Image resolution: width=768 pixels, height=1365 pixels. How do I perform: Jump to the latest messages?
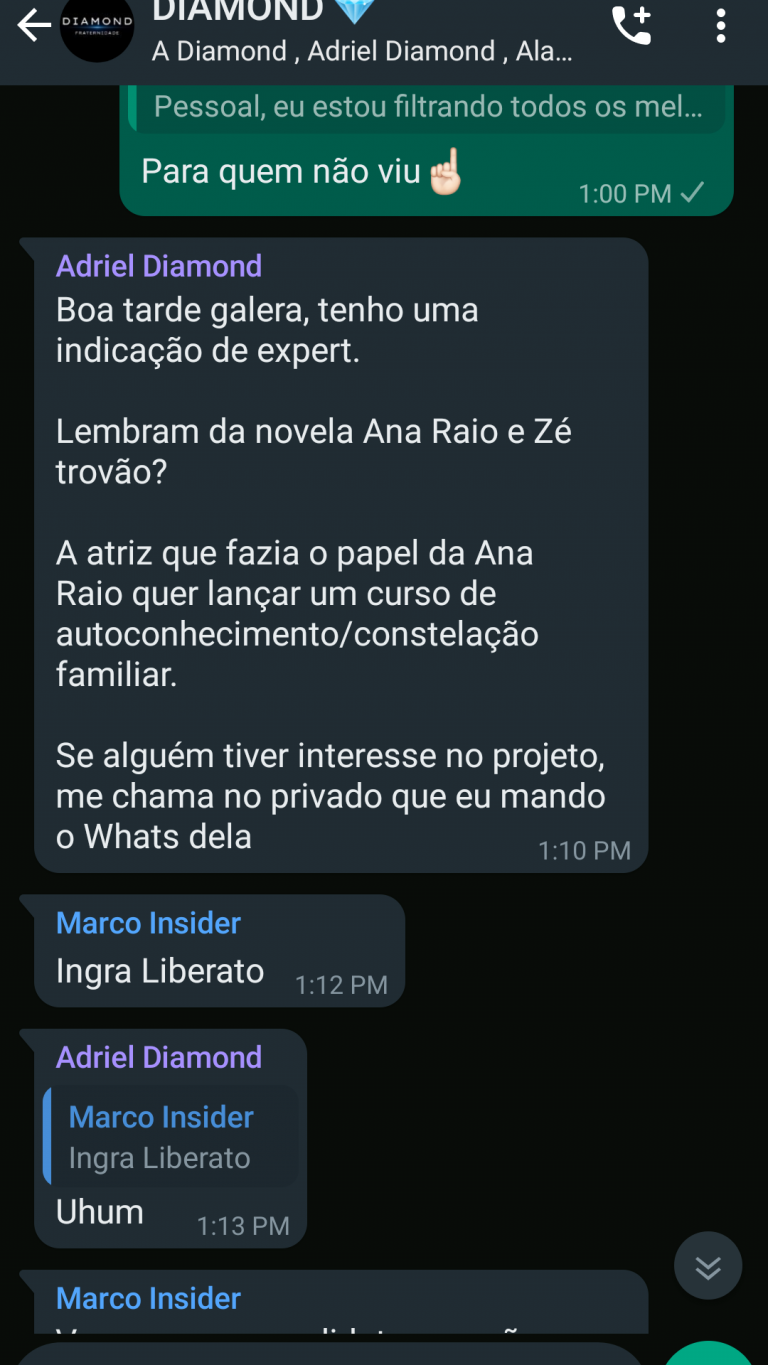click(708, 1266)
